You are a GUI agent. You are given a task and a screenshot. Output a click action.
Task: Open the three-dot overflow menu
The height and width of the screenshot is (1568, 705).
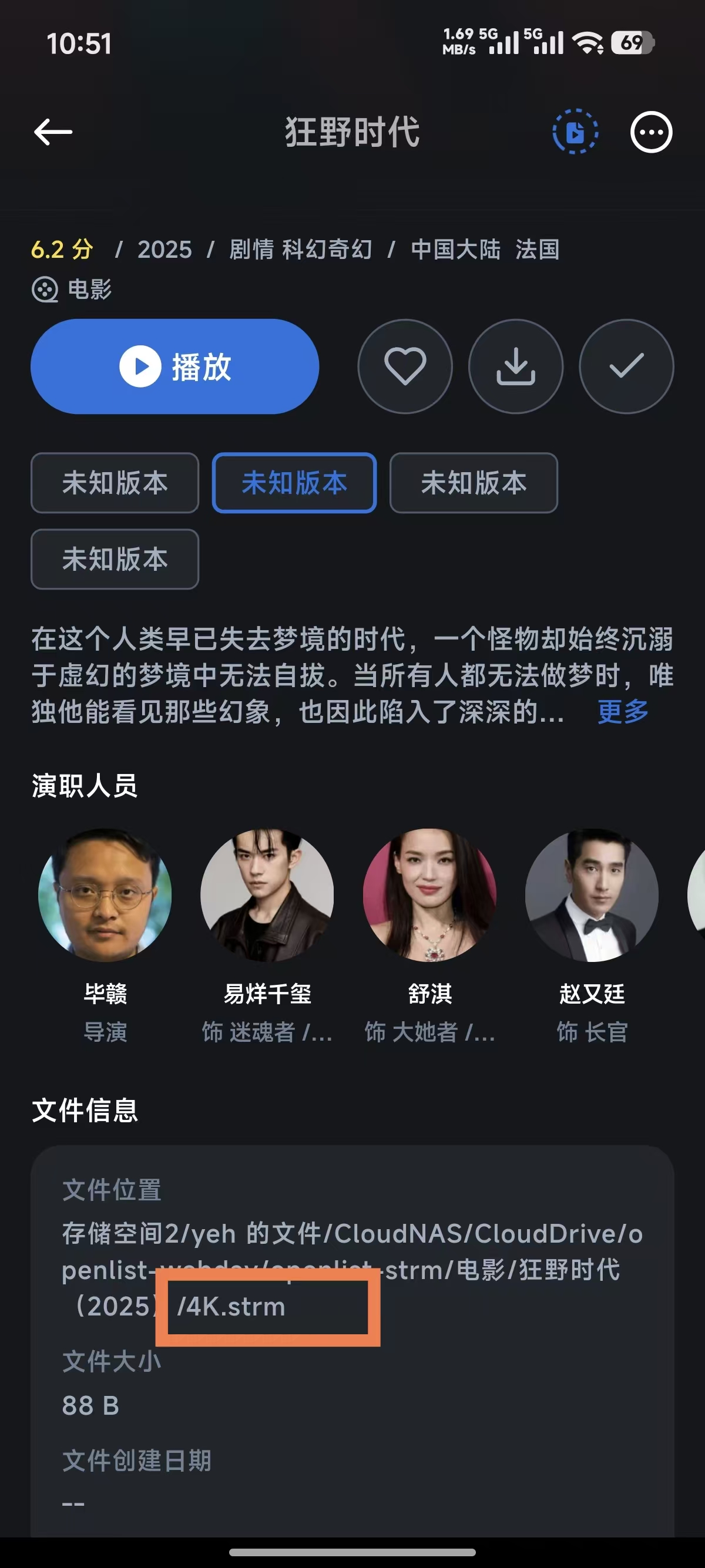pos(651,132)
